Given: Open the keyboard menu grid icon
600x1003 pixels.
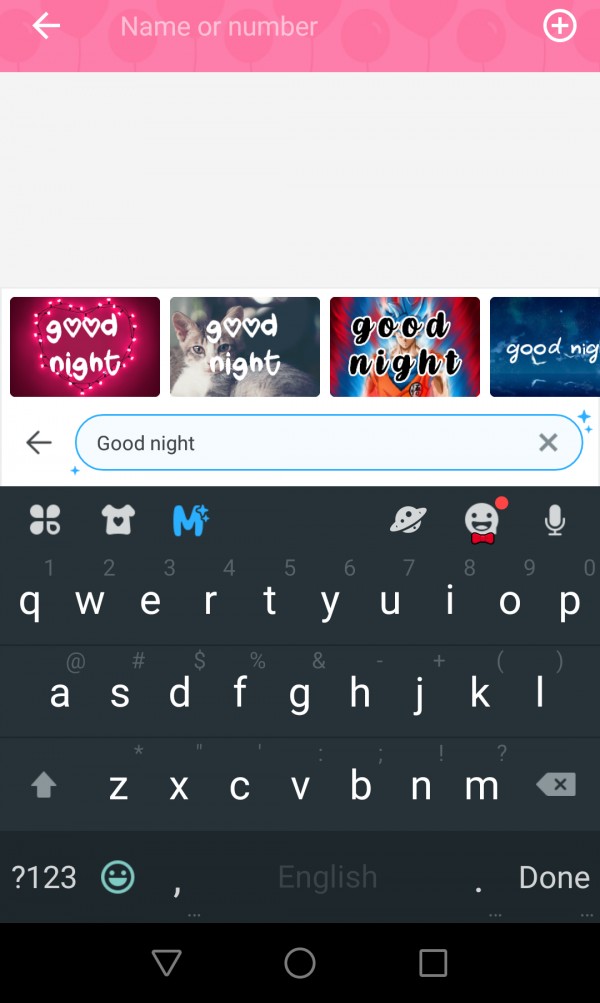Looking at the screenshot, I should click(x=45, y=520).
